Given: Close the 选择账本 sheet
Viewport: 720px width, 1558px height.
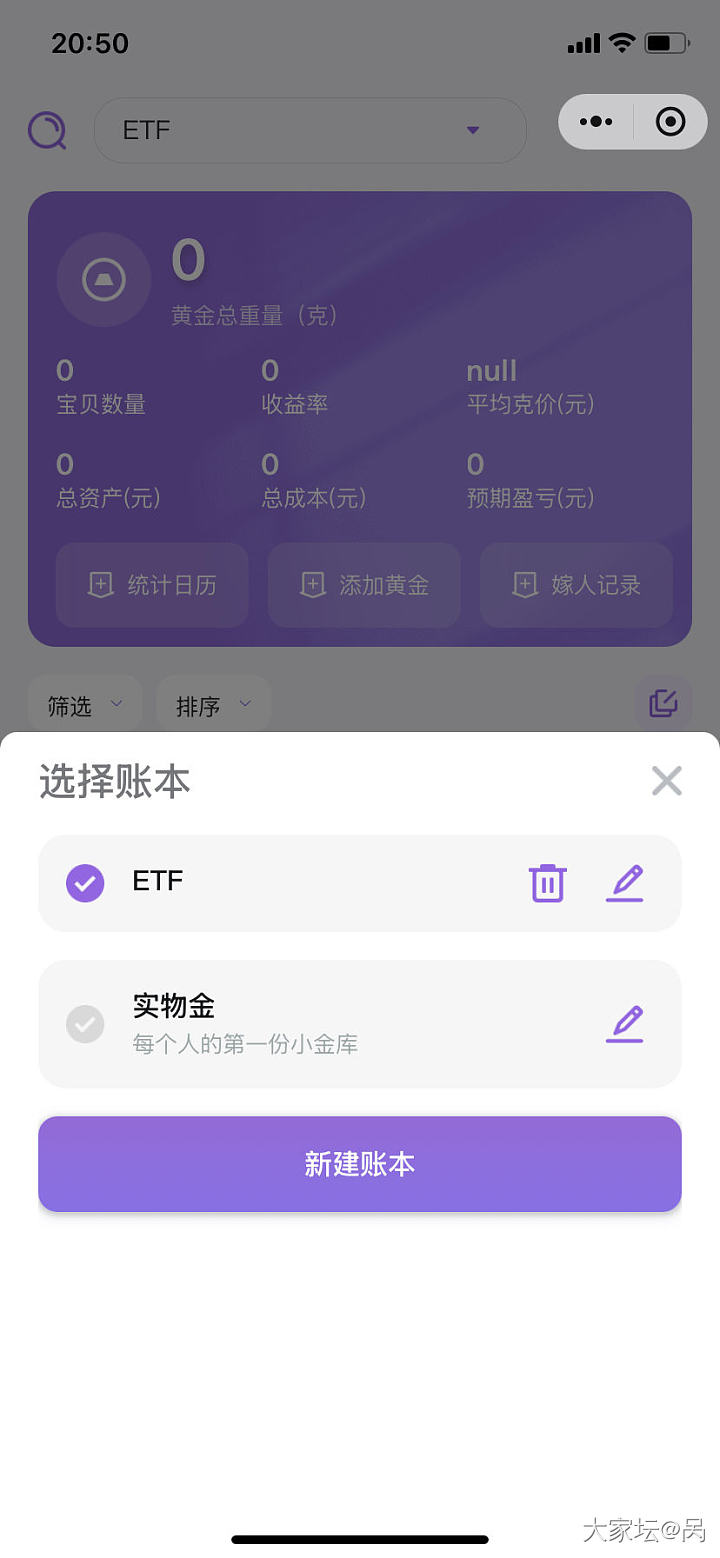Looking at the screenshot, I should (x=666, y=781).
